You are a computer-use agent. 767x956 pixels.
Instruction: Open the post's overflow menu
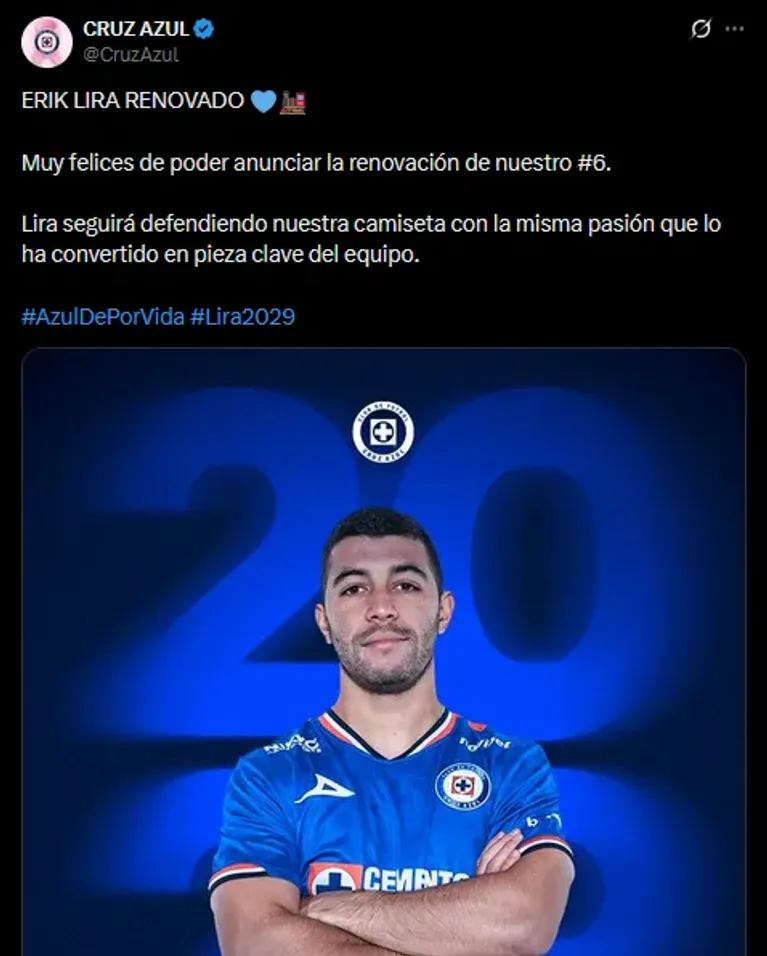coord(735,30)
